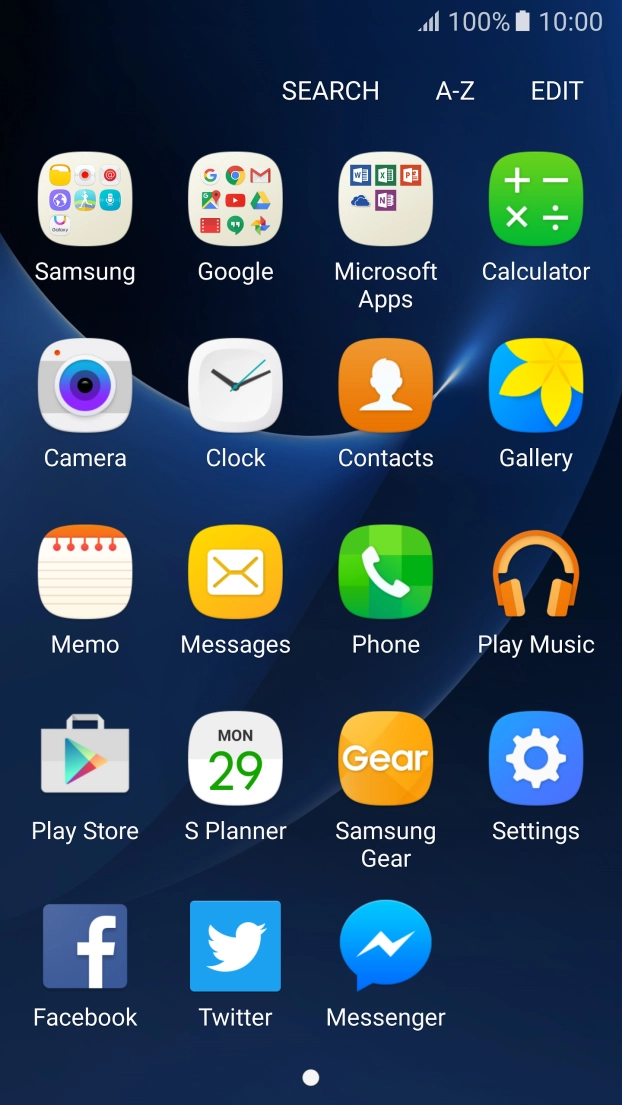Open the Play Store
This screenshot has width=622, height=1105.
click(85, 759)
